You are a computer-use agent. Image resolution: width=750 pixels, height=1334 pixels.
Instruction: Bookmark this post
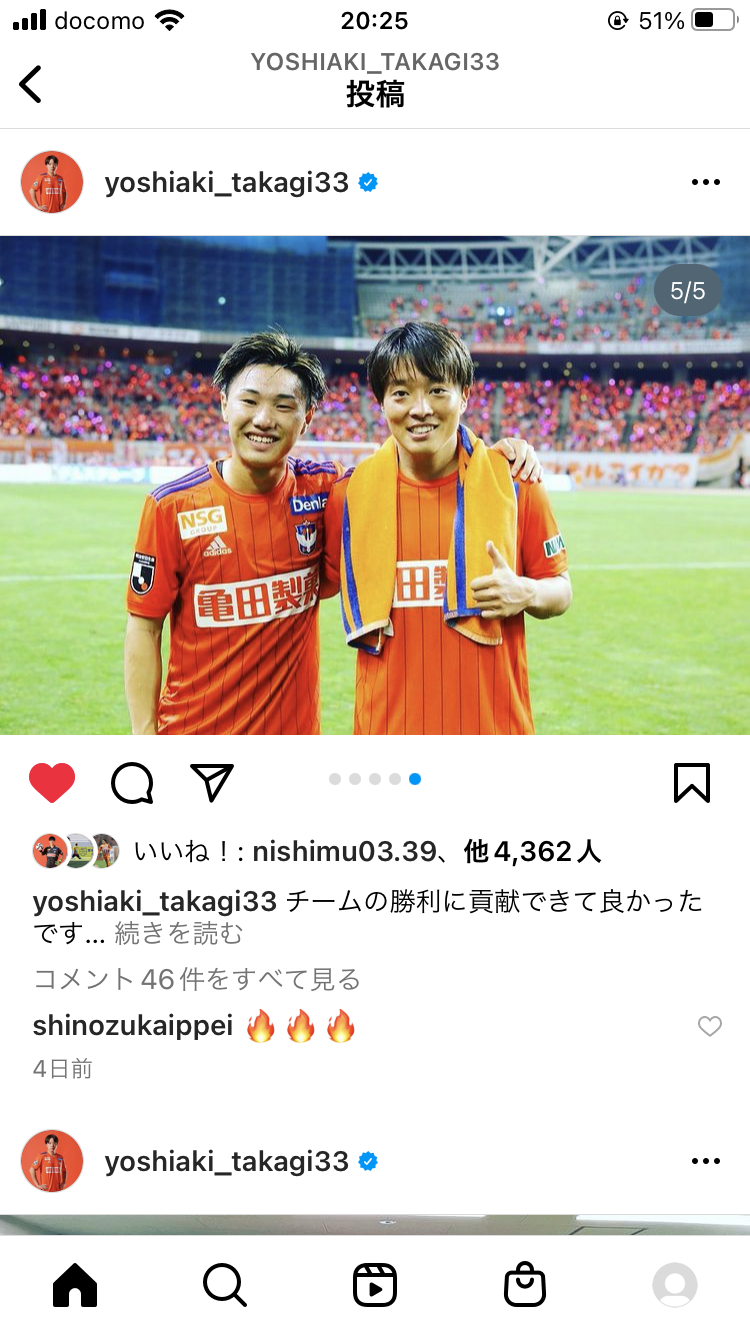coord(692,783)
